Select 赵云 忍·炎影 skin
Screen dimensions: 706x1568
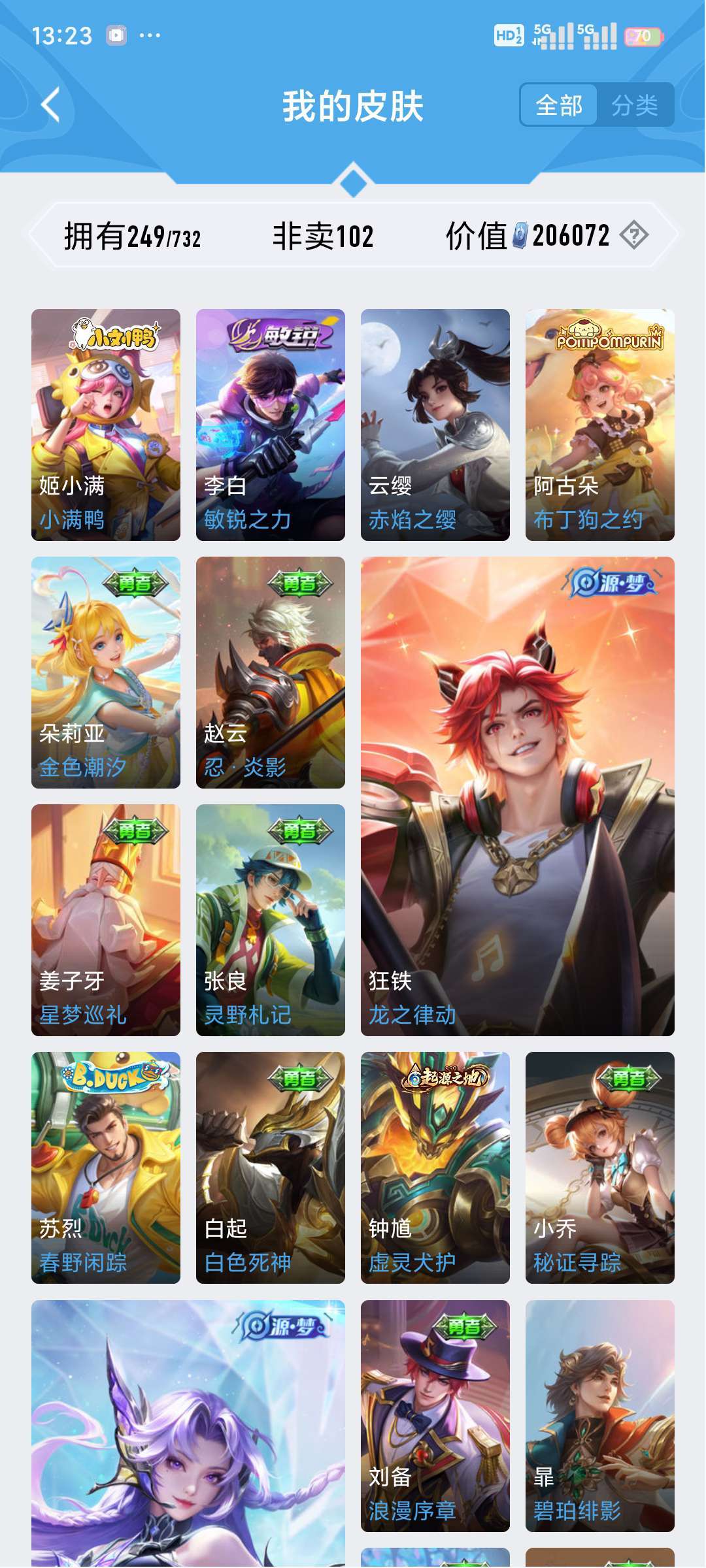click(x=271, y=672)
